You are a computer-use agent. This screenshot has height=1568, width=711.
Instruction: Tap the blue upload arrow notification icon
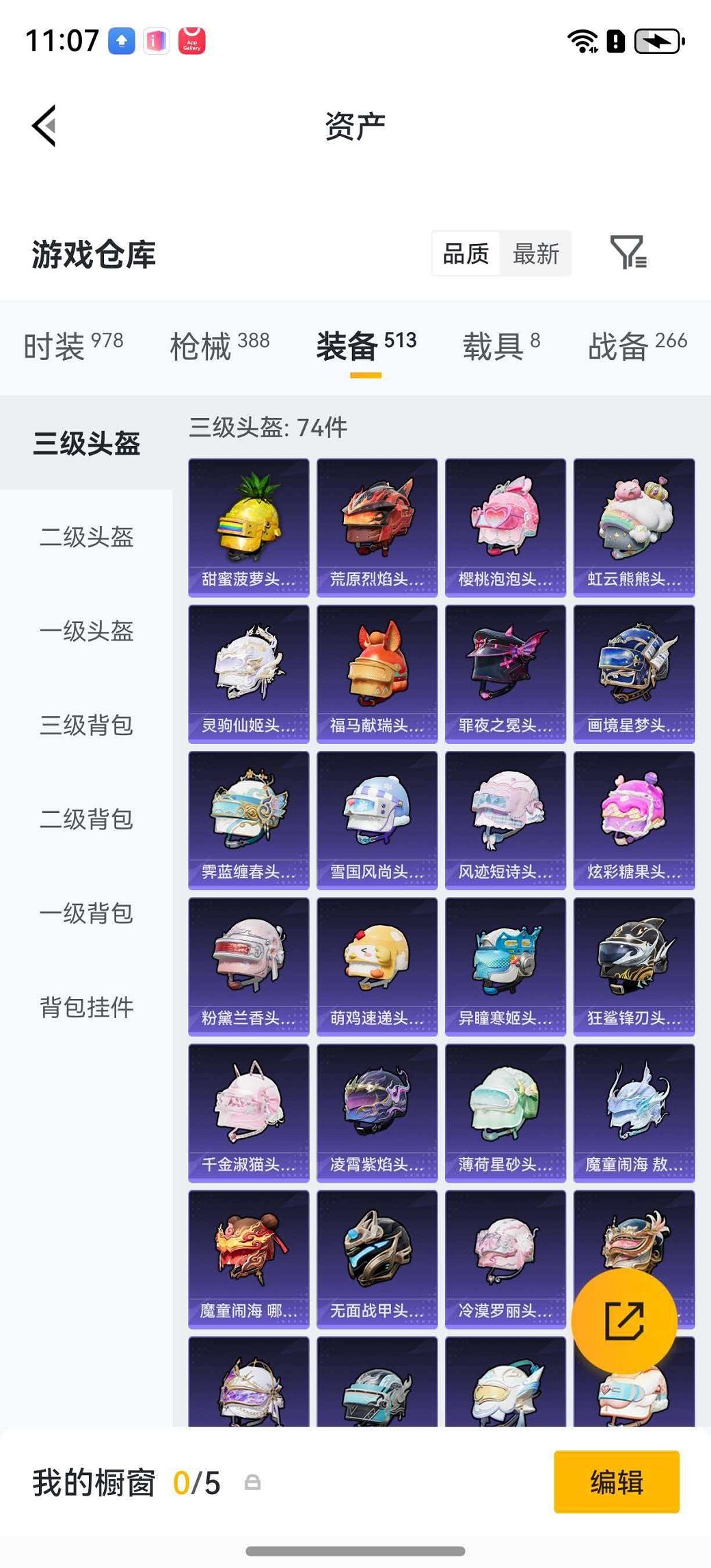[x=120, y=41]
